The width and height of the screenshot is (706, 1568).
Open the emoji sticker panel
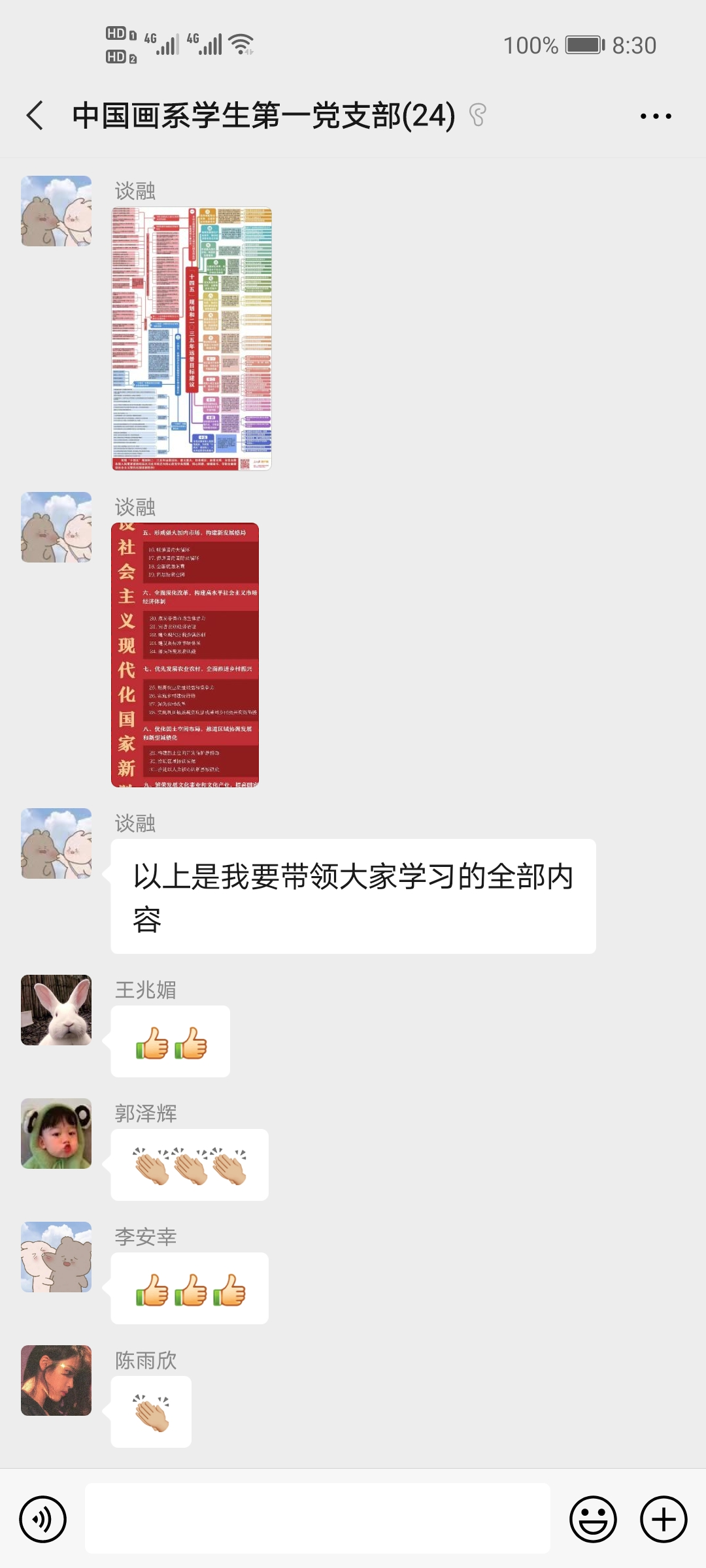pyautogui.click(x=593, y=1519)
